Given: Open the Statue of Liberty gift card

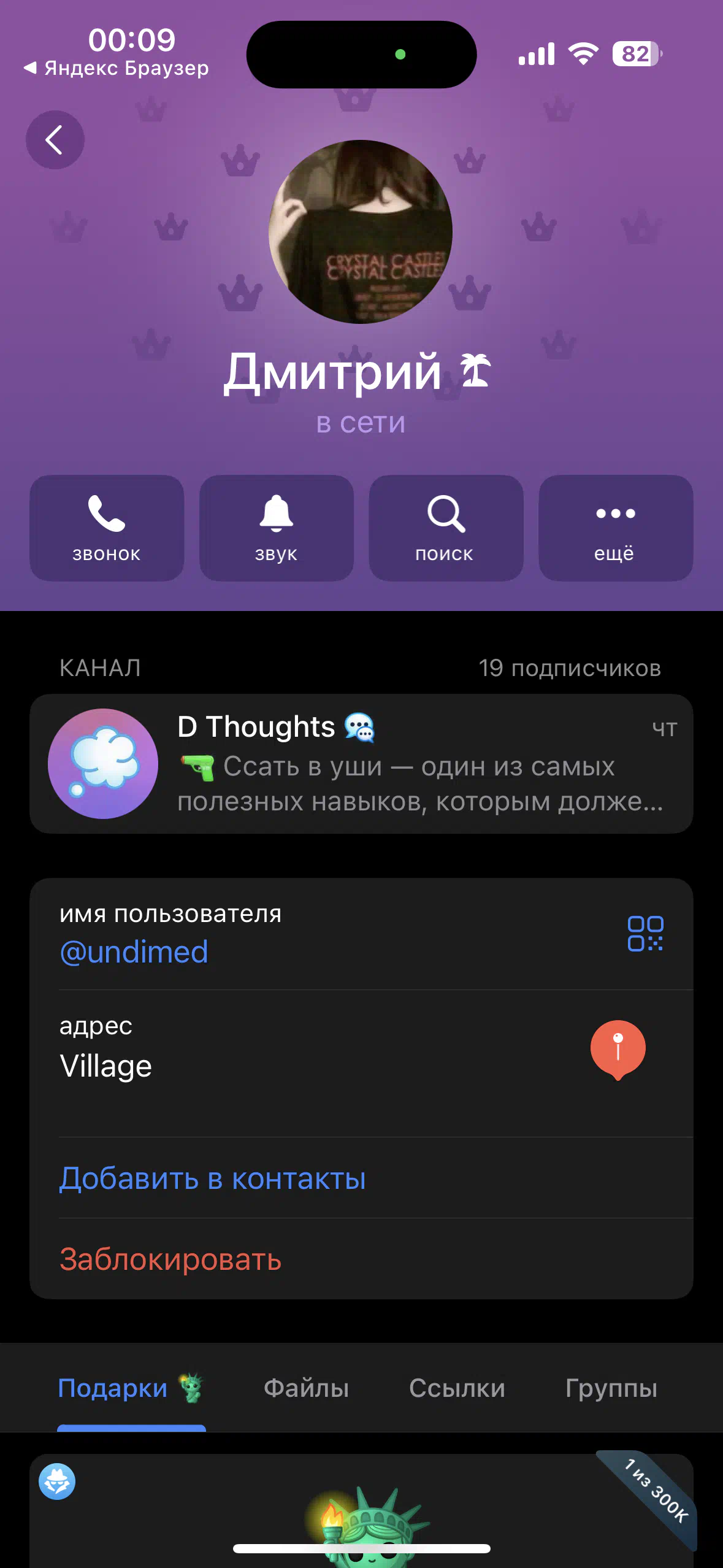Looking at the screenshot, I should (x=361, y=1510).
